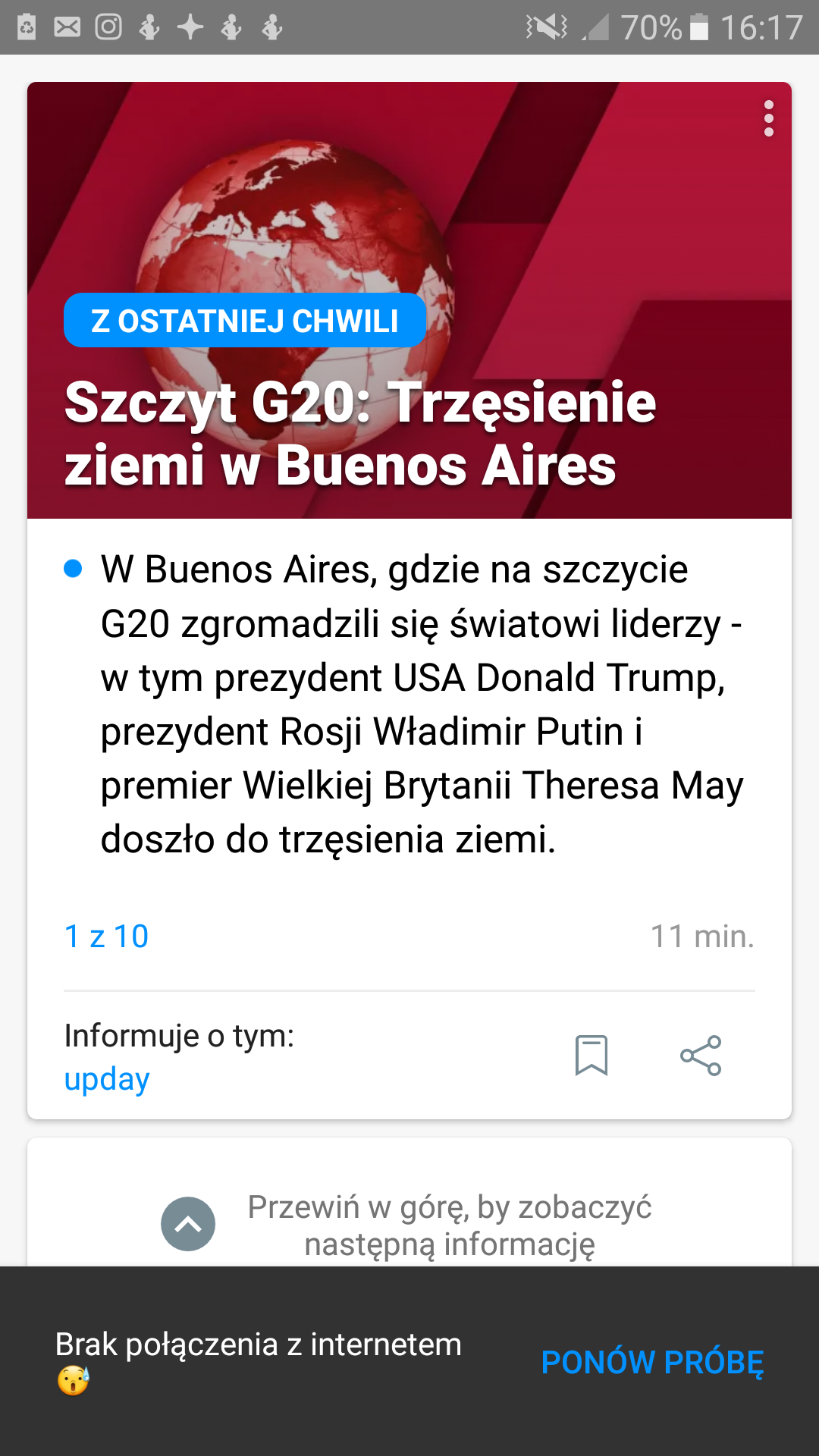819x1456 pixels.
Task: Open the upday source link
Action: pyautogui.click(x=107, y=1079)
